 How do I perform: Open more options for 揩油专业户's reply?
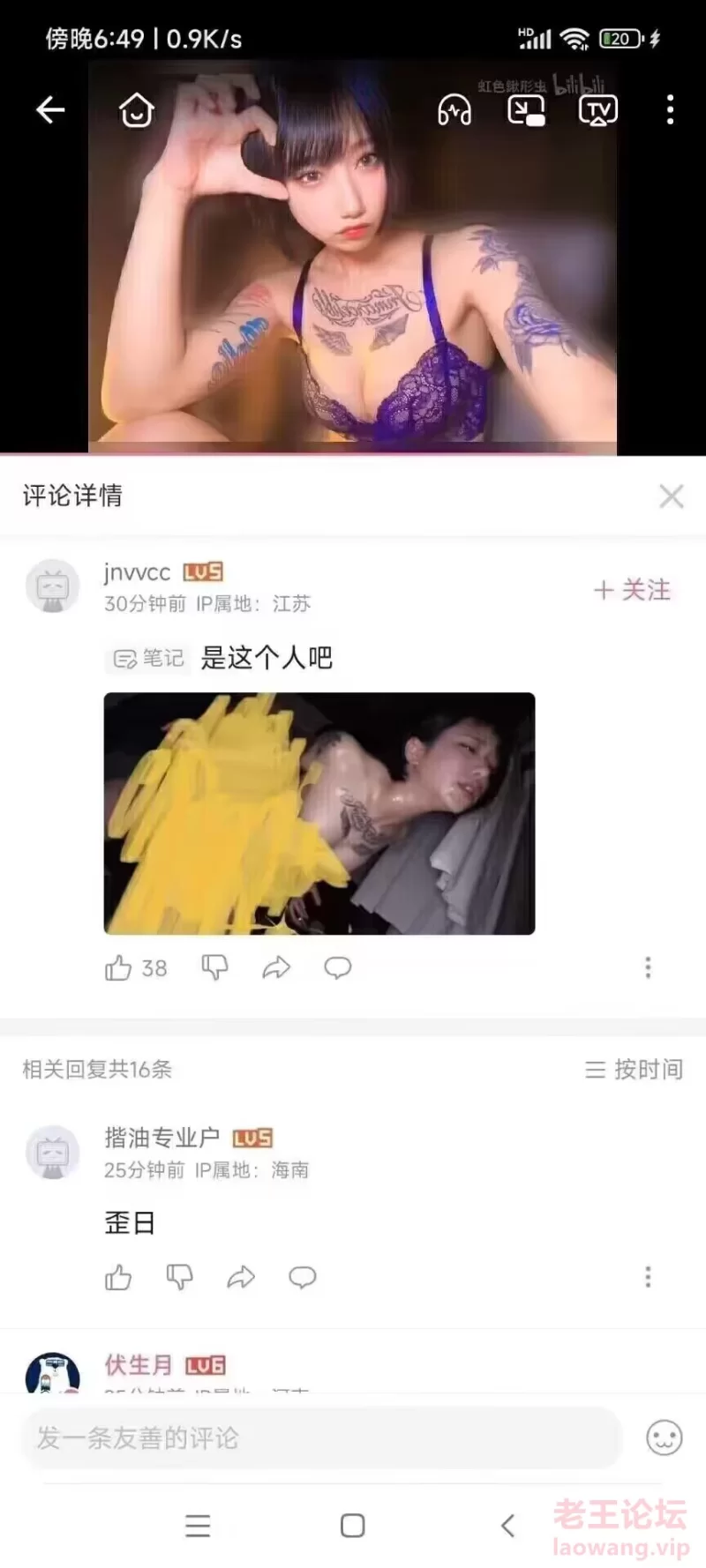[x=648, y=1277]
